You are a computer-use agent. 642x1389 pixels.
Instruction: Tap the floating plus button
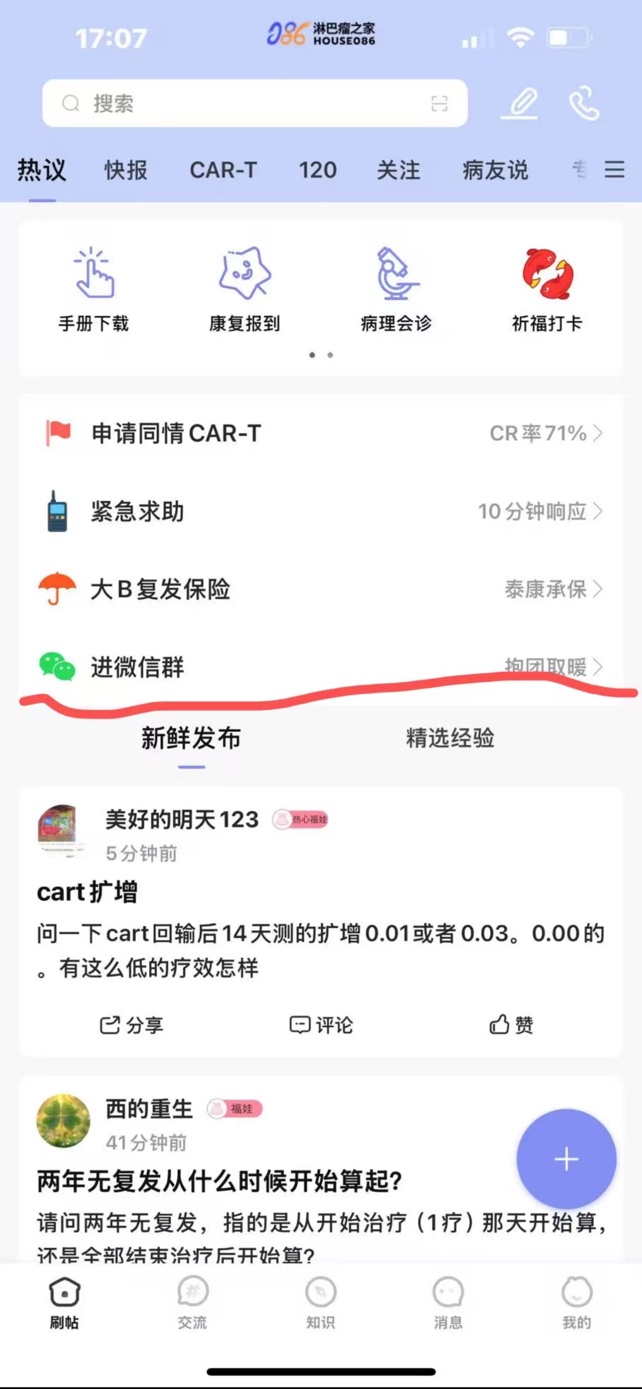(x=566, y=1159)
